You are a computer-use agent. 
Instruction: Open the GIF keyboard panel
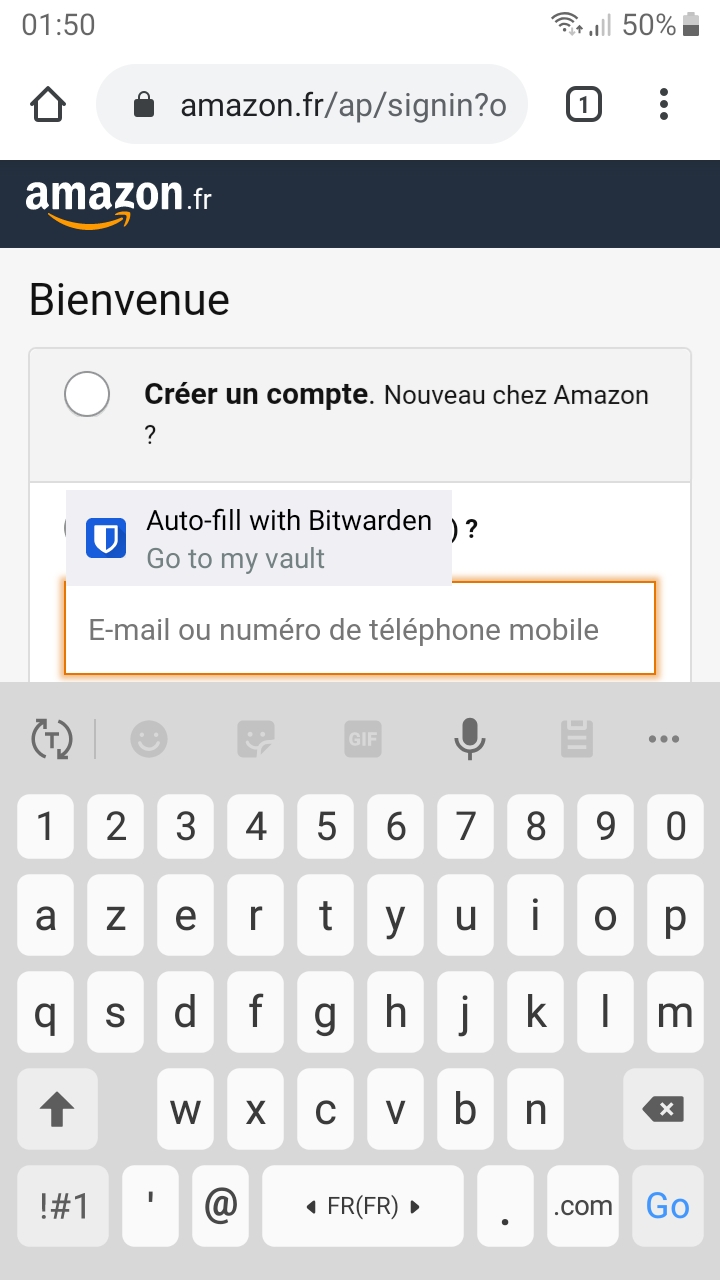pyautogui.click(x=363, y=740)
